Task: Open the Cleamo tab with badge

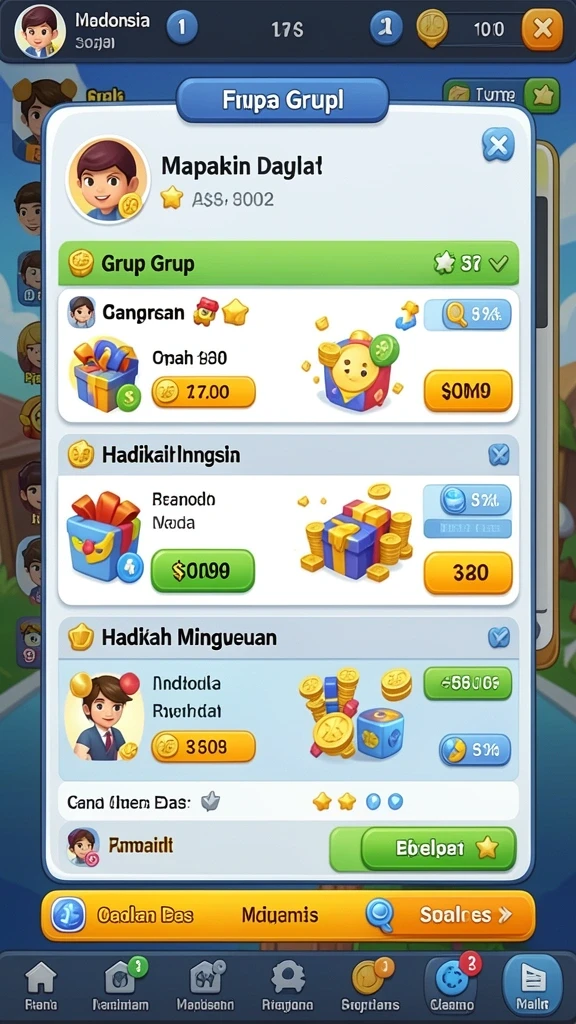Action: [x=453, y=986]
